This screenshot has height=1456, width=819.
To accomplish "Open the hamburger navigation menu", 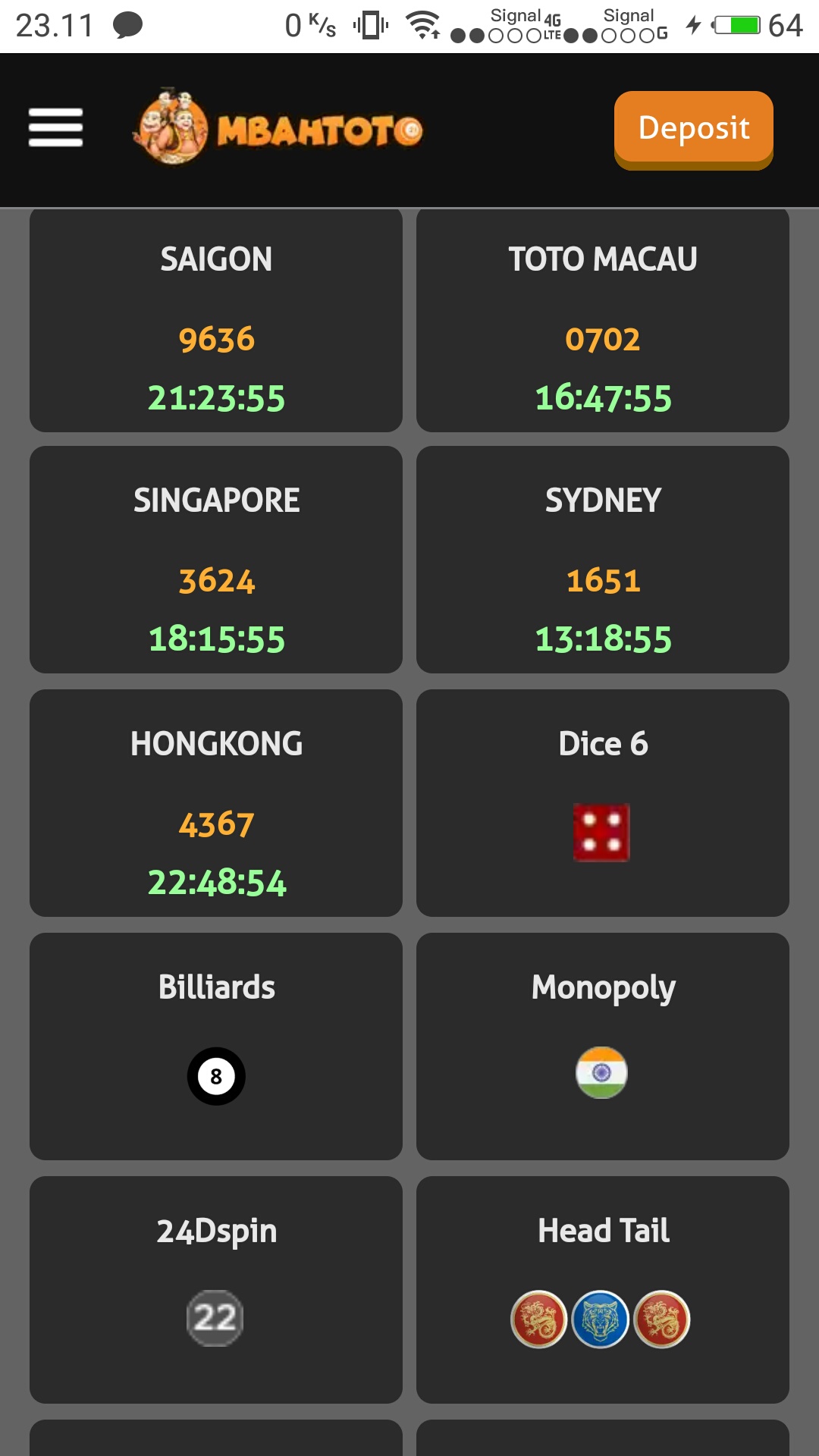I will pyautogui.click(x=55, y=127).
